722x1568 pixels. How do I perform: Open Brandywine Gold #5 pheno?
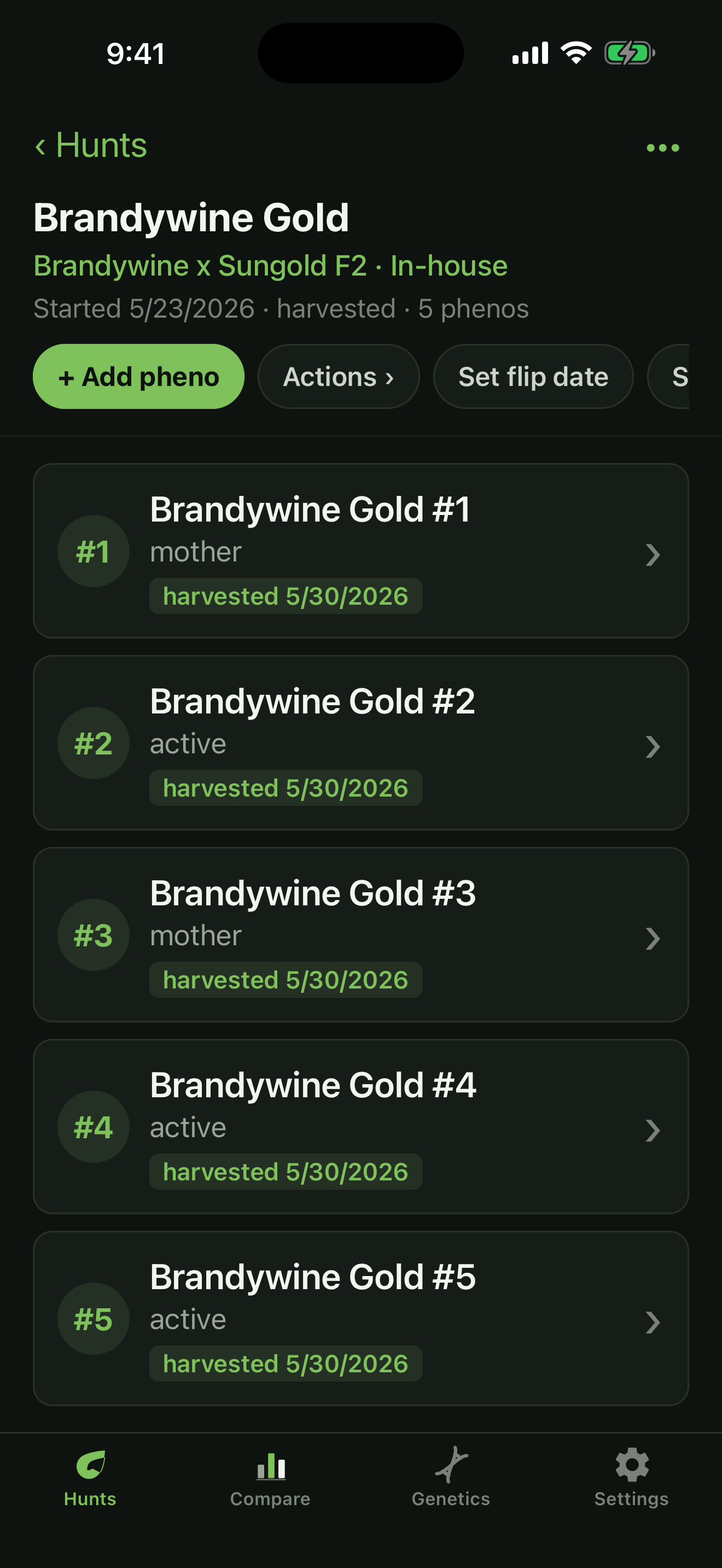[x=361, y=1319]
